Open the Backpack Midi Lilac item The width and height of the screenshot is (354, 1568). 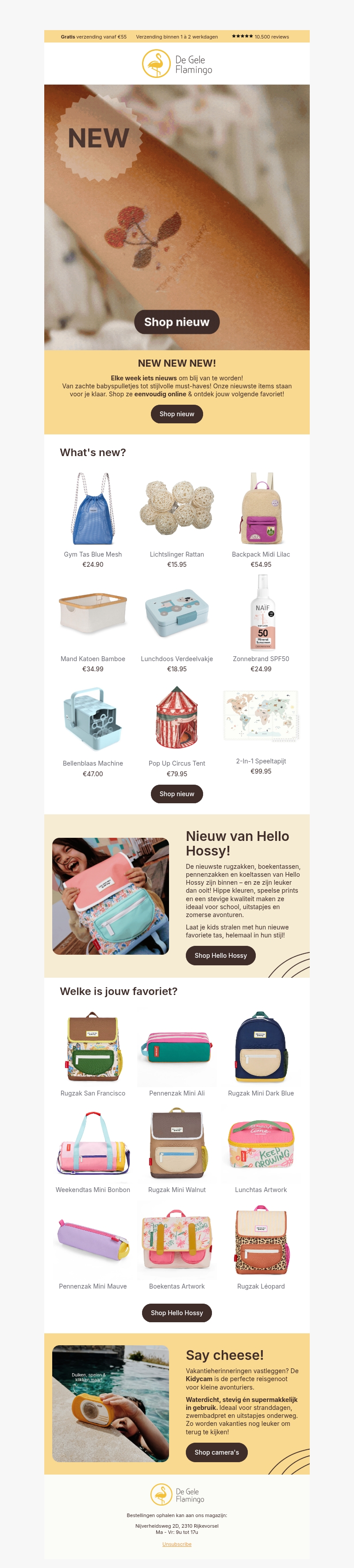261,509
